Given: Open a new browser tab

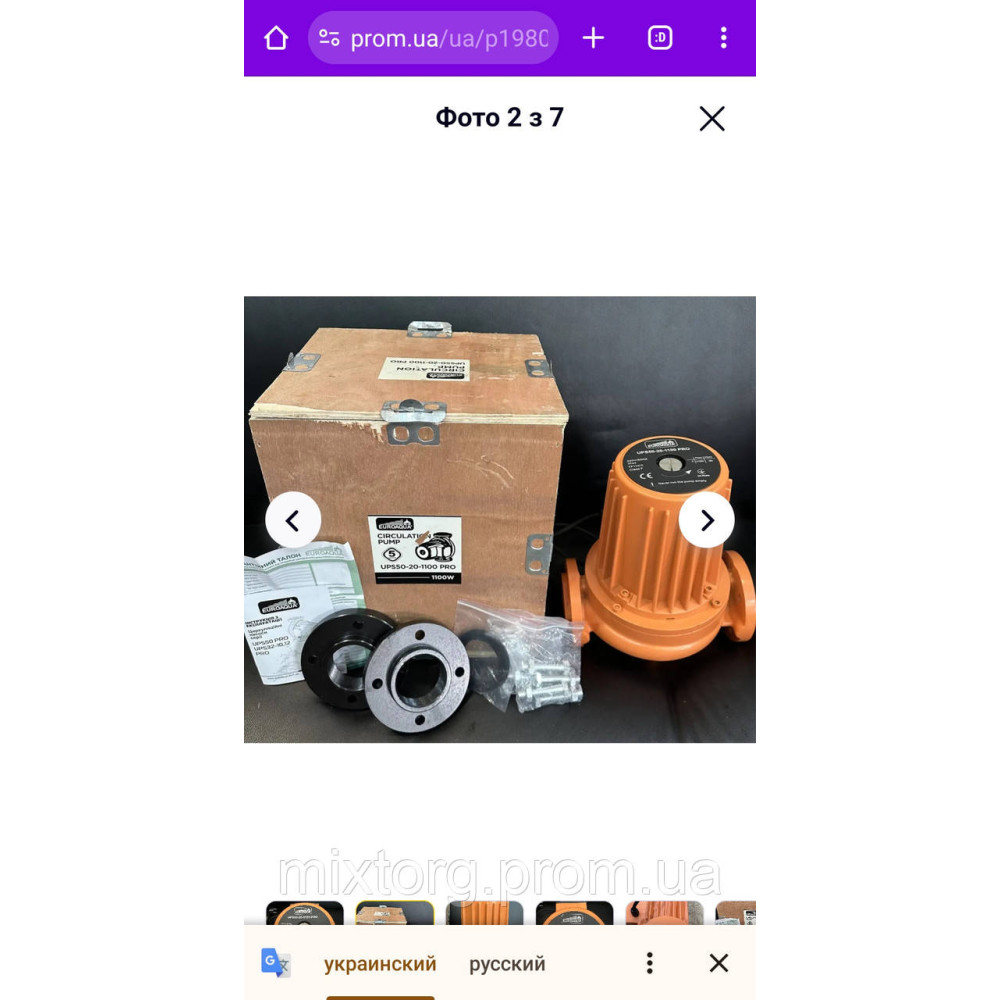Looking at the screenshot, I should click(x=594, y=38).
